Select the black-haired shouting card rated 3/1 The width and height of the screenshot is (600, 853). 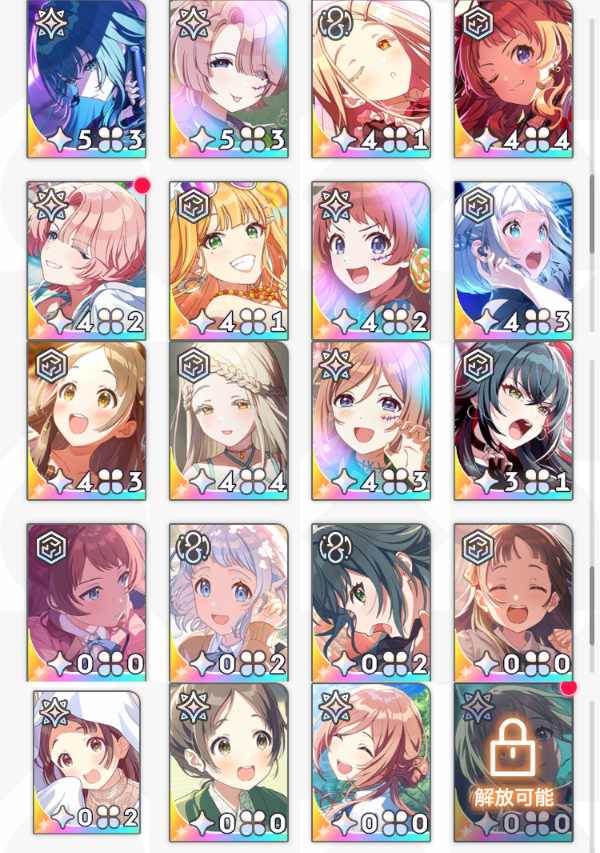pyautogui.click(x=513, y=420)
